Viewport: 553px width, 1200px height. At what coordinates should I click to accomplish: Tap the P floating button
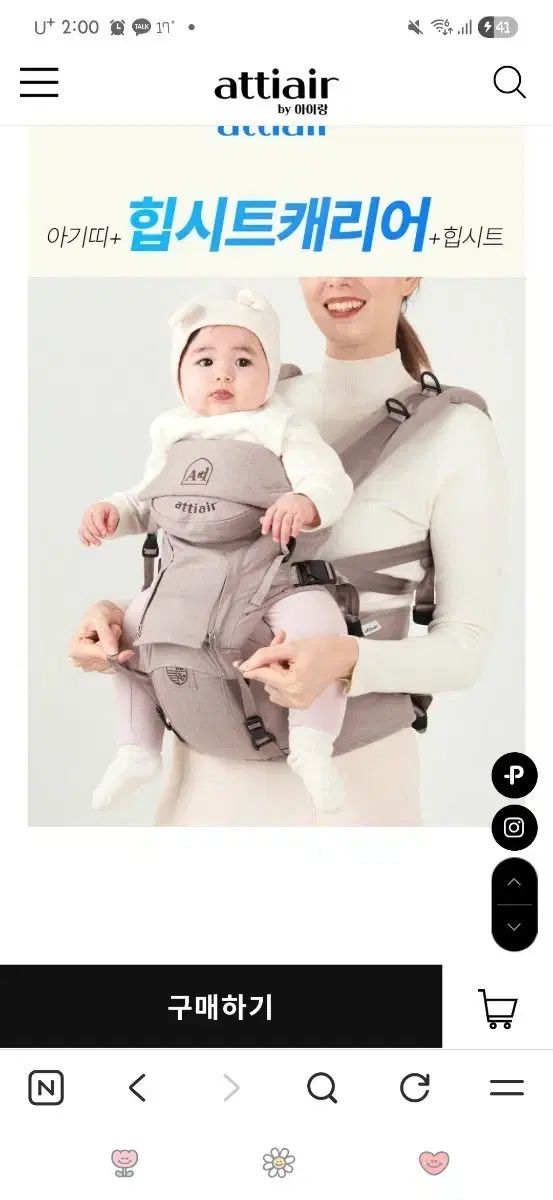click(x=514, y=775)
